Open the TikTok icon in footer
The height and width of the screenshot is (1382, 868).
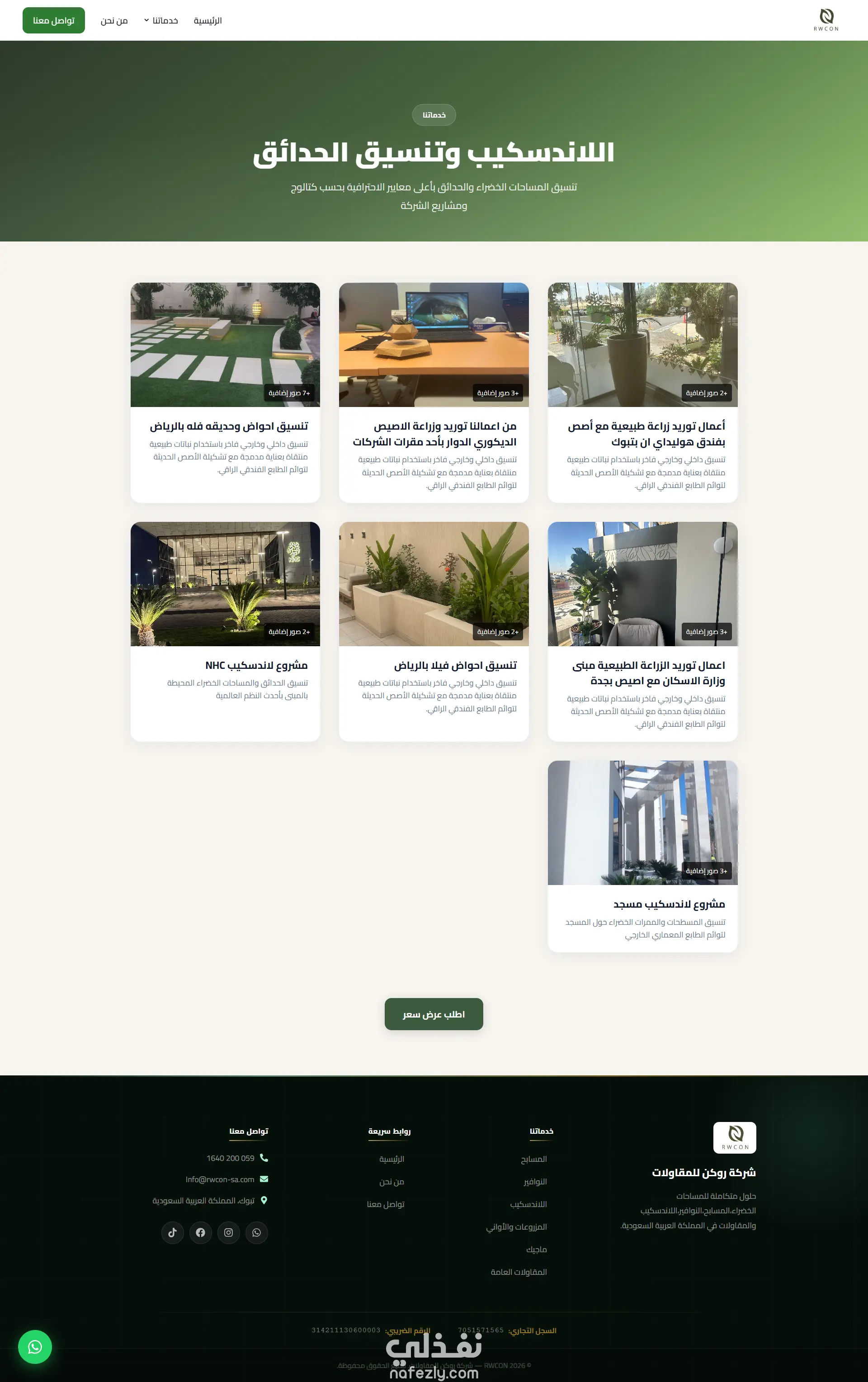[173, 1232]
